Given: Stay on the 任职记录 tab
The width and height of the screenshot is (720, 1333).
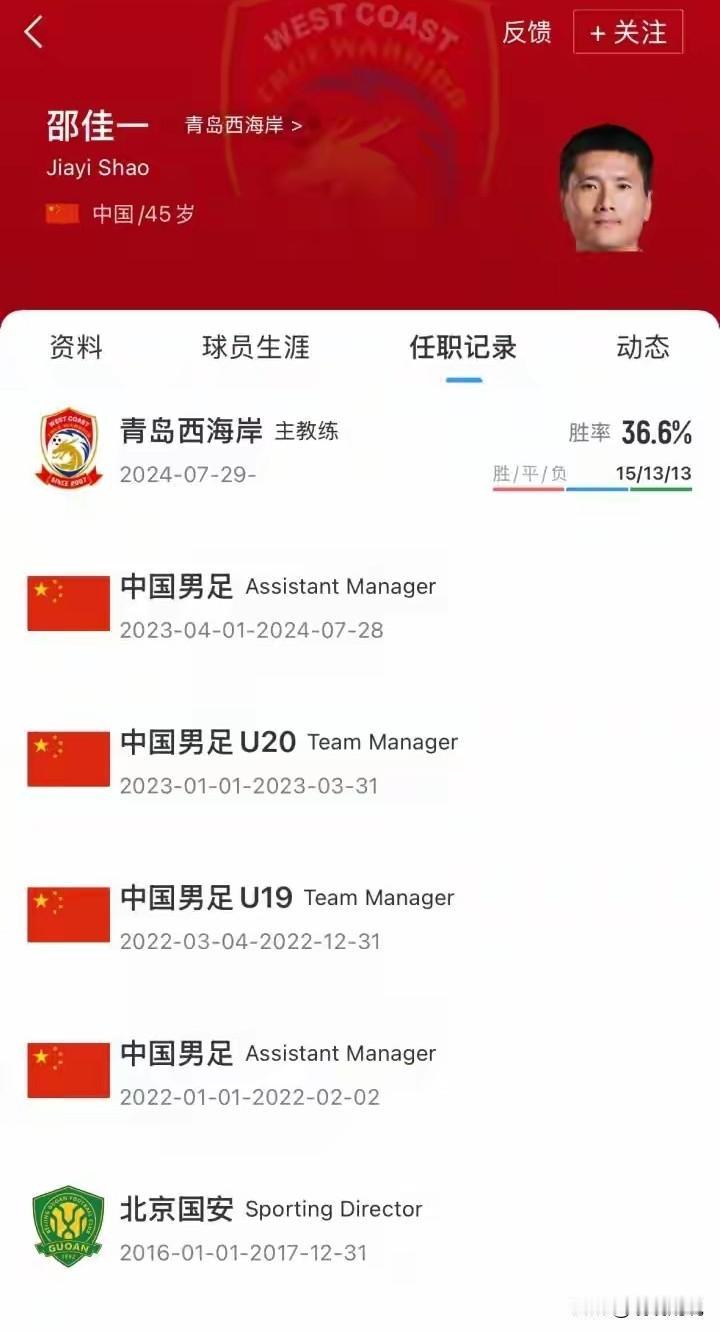Looking at the screenshot, I should (463, 348).
